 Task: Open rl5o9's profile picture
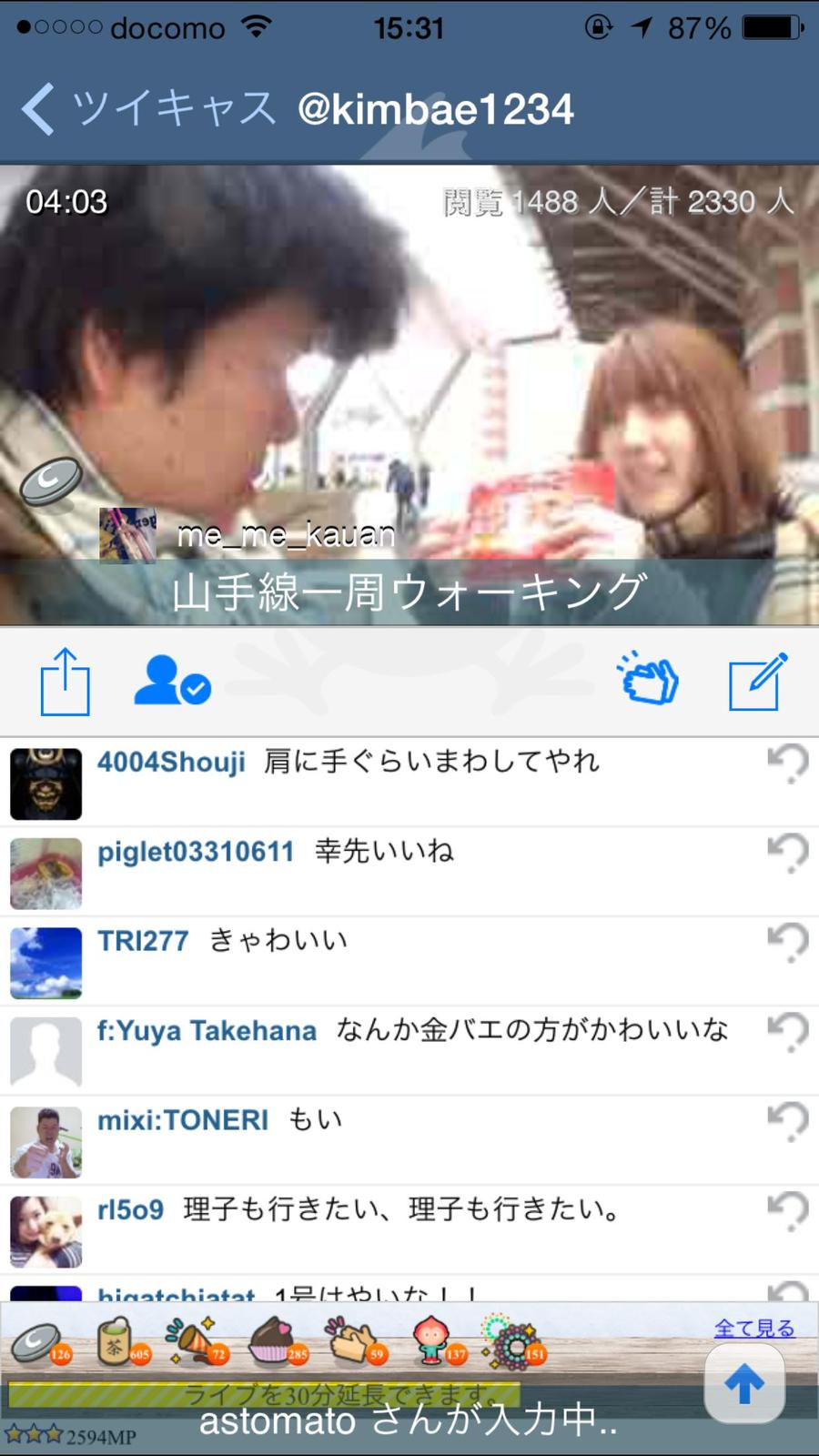[45, 1231]
